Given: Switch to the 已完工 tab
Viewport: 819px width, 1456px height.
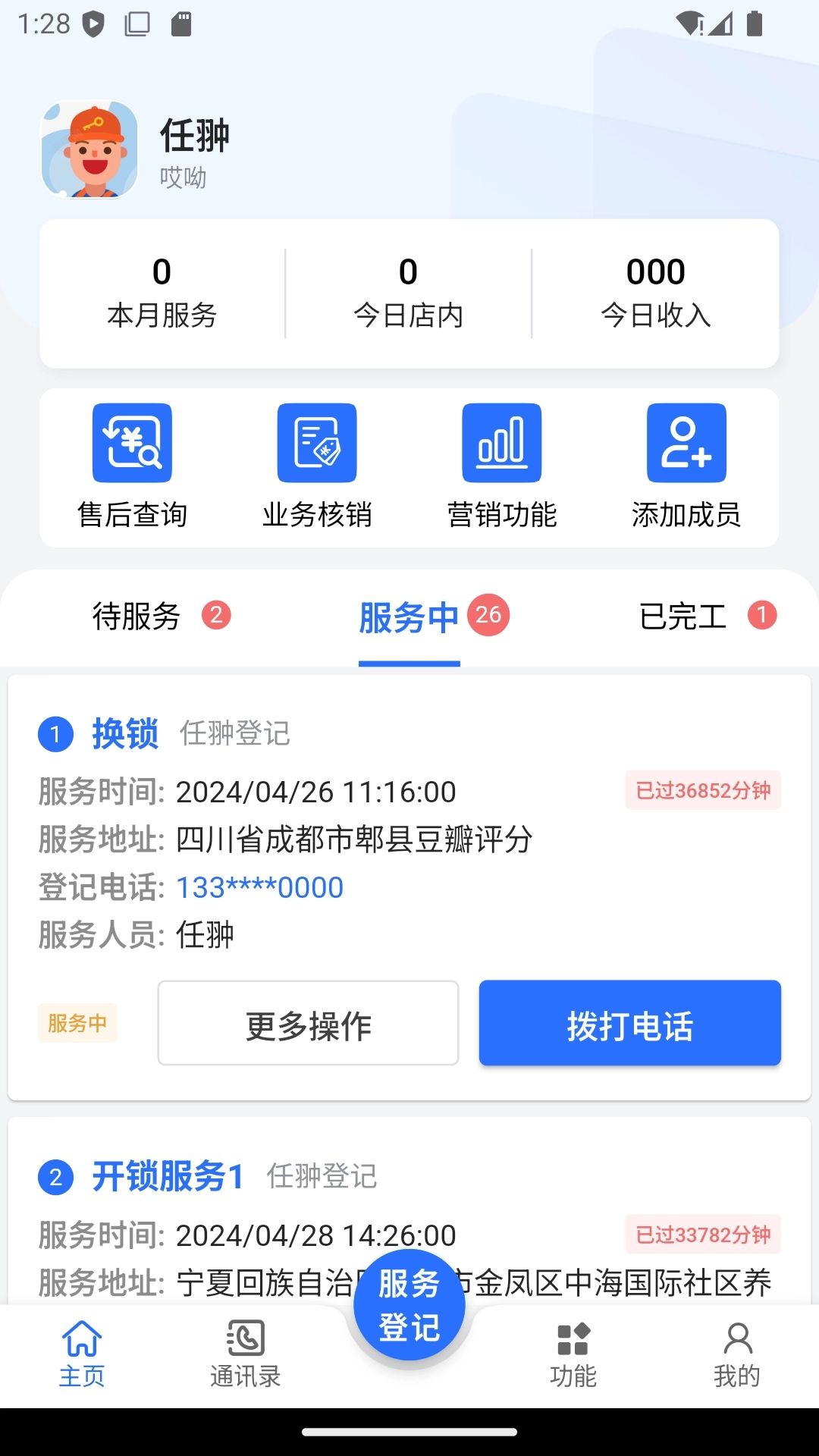Looking at the screenshot, I should click(682, 617).
